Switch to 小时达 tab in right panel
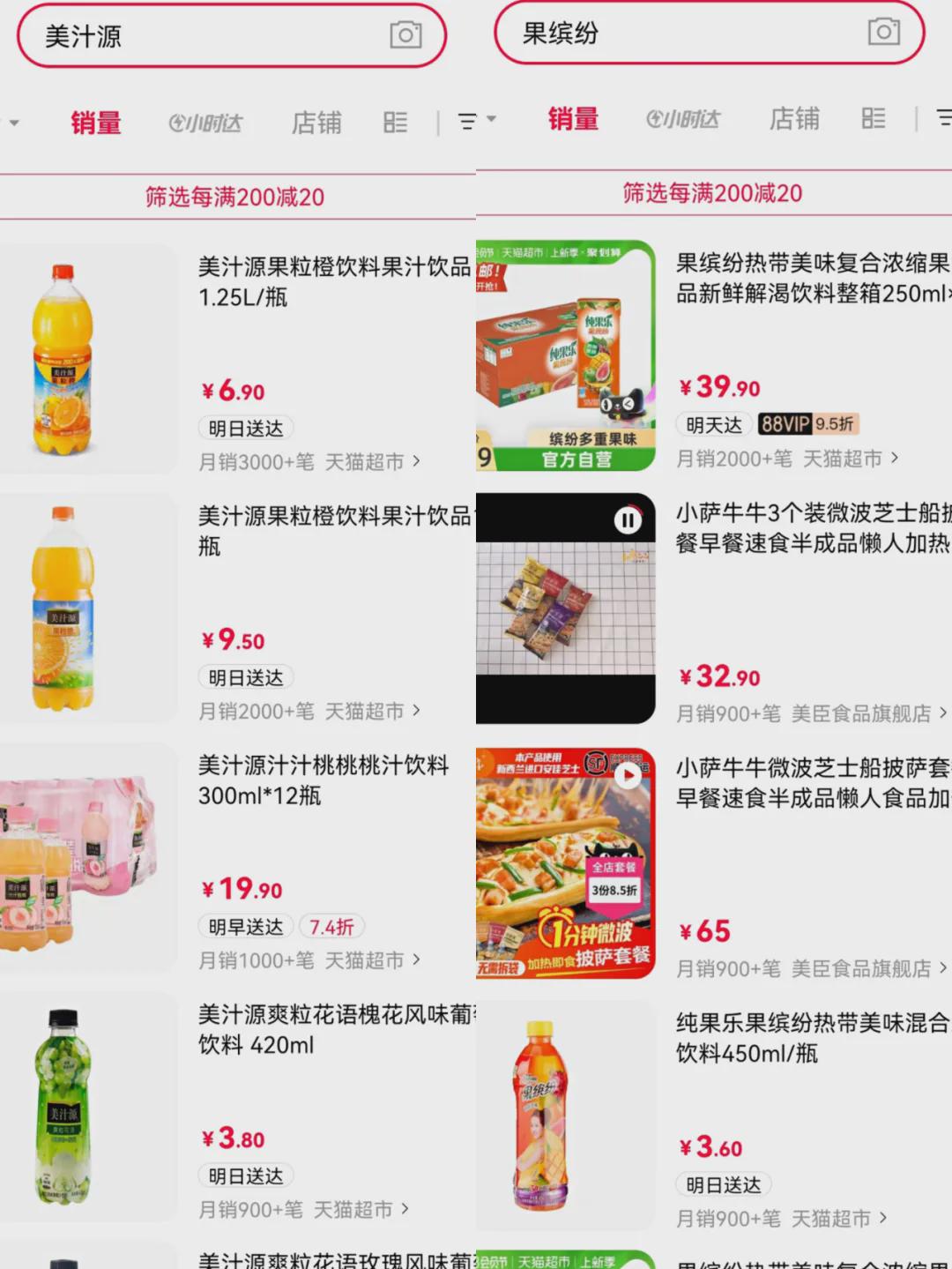The height and width of the screenshot is (1269, 952). point(681,118)
